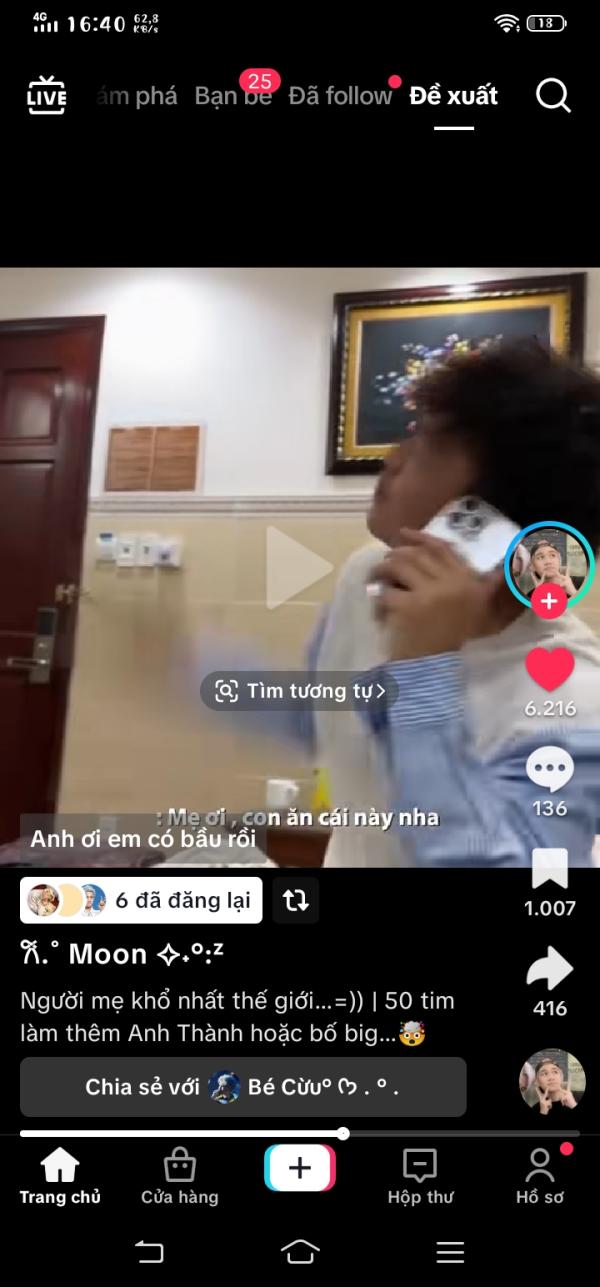Viewport: 600px width, 1287px height.
Task: Tap Tìm tương tự chip
Action: (300, 690)
